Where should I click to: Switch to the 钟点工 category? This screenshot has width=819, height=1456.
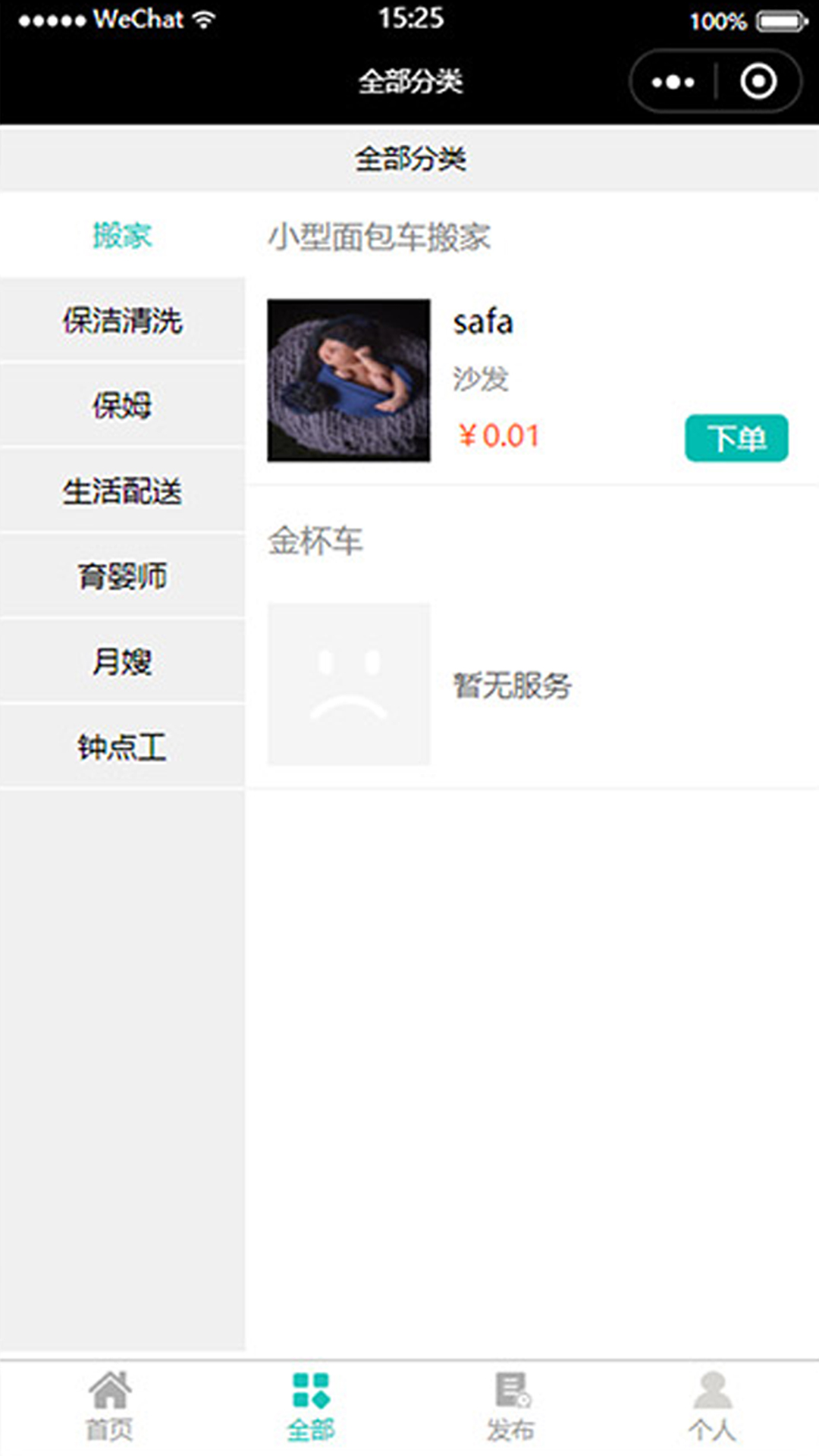click(x=122, y=746)
